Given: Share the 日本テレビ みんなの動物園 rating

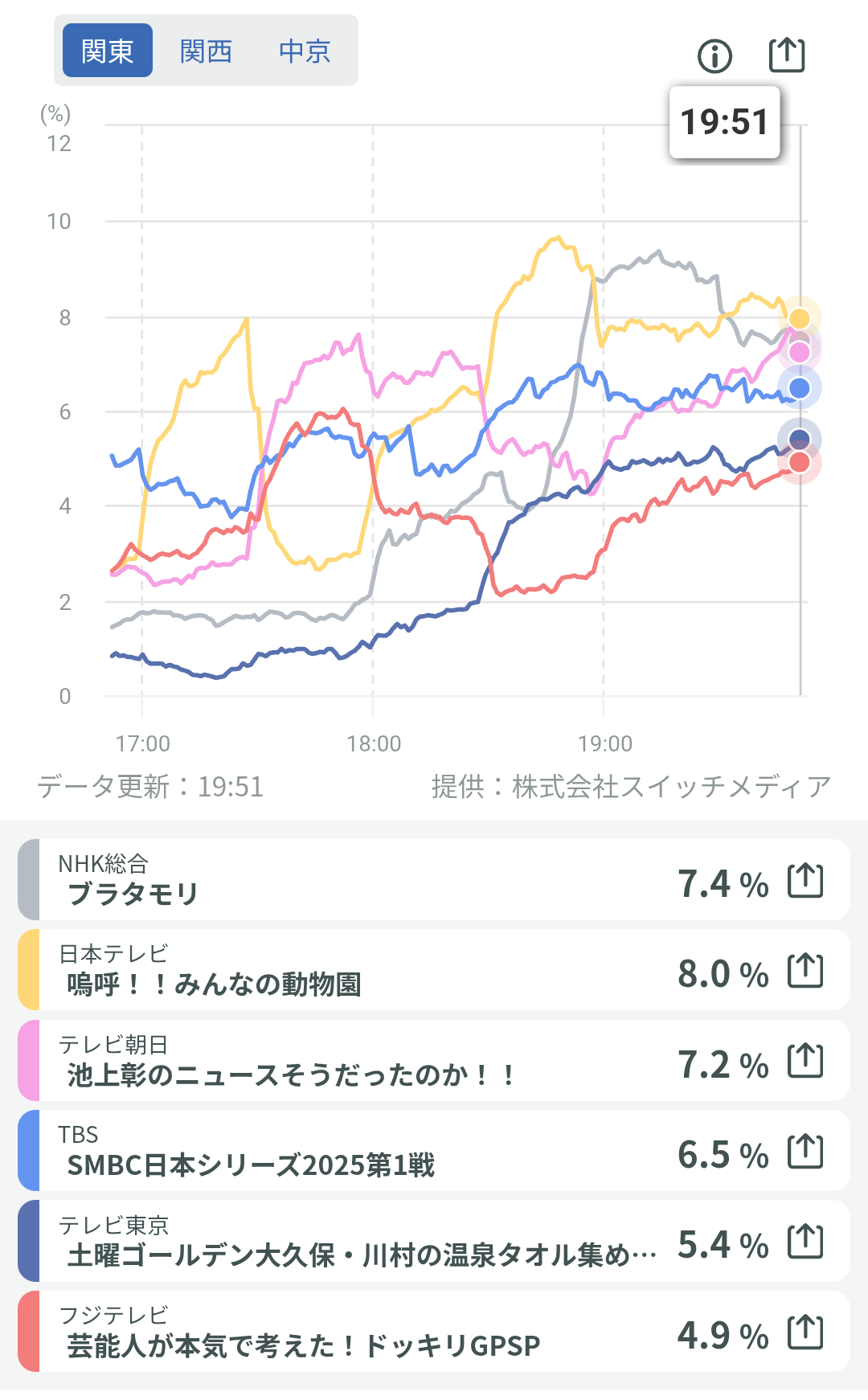Looking at the screenshot, I should click(x=805, y=971).
